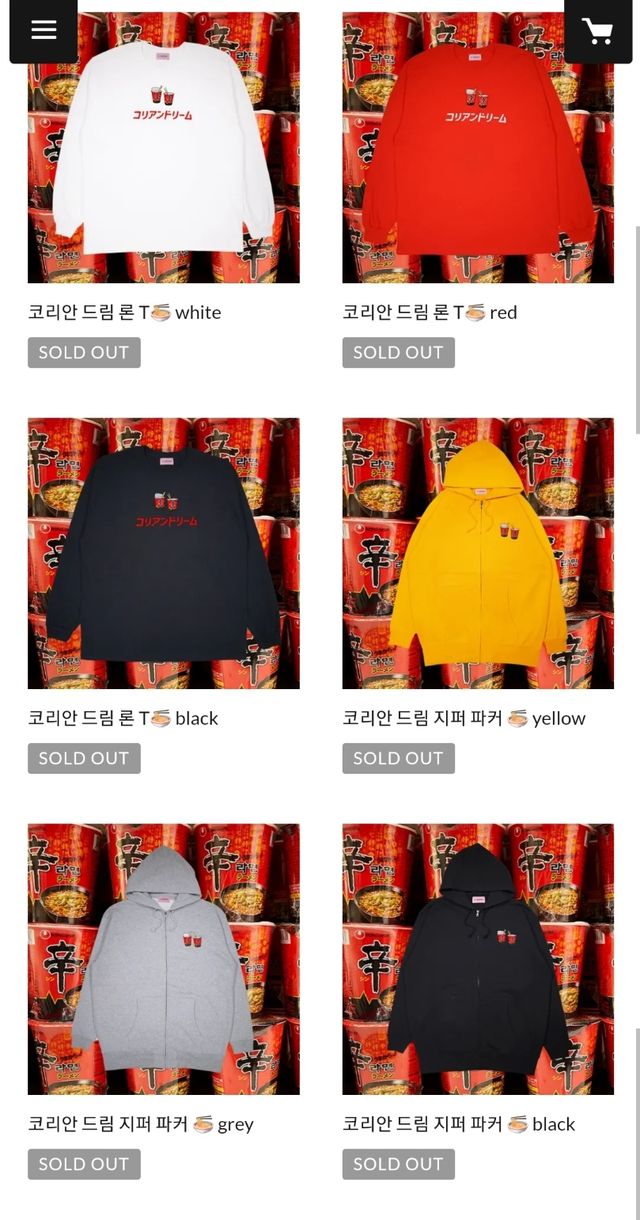Open the yellow zip-up hoodie product
The width and height of the screenshot is (640, 1220).
click(477, 553)
